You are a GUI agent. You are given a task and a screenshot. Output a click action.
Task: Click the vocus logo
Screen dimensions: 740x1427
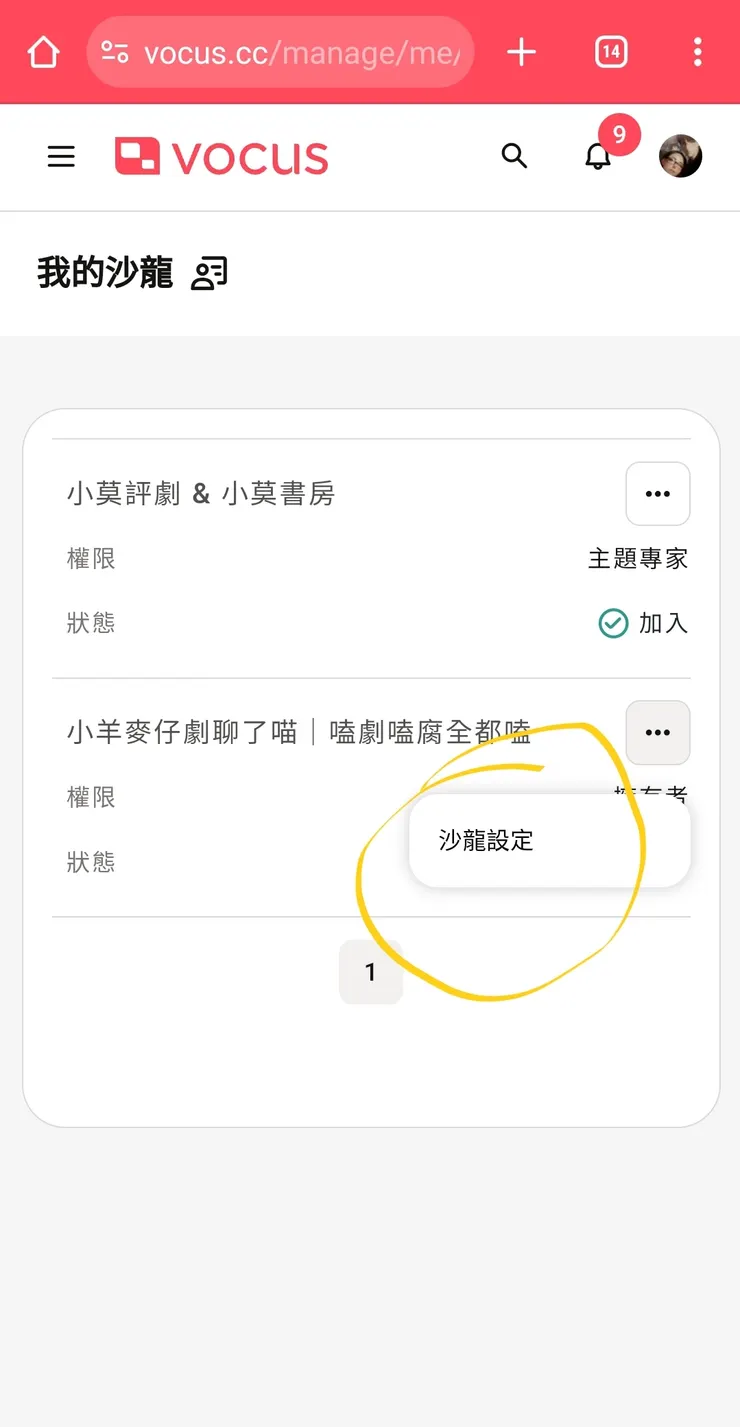pos(220,156)
